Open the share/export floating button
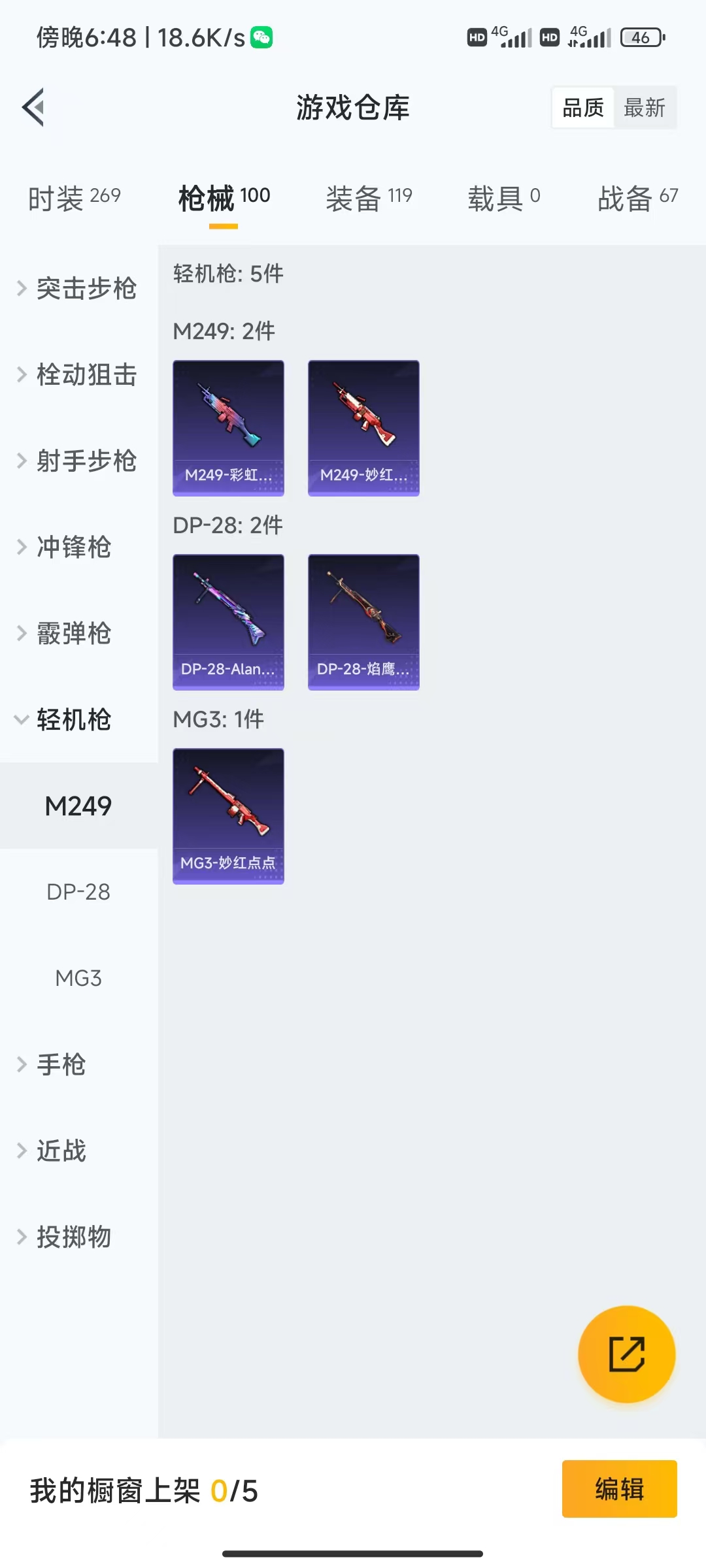Viewport: 706px width, 1568px height. click(626, 1354)
